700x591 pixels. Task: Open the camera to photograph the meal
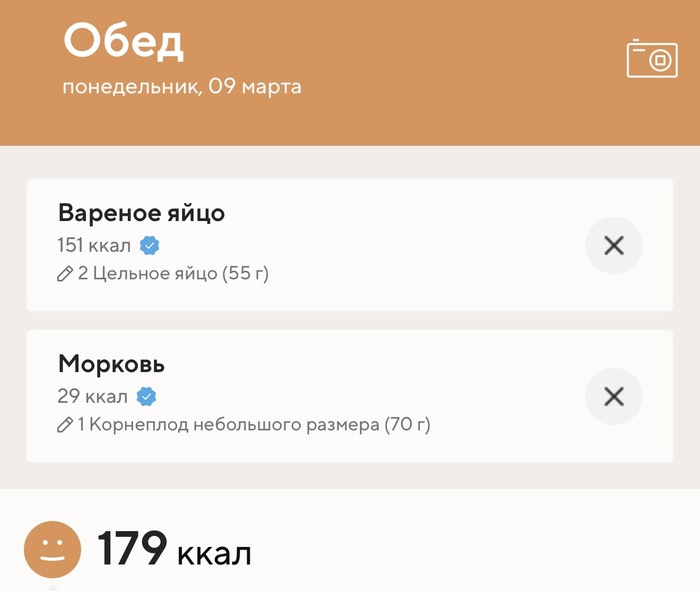click(652, 59)
